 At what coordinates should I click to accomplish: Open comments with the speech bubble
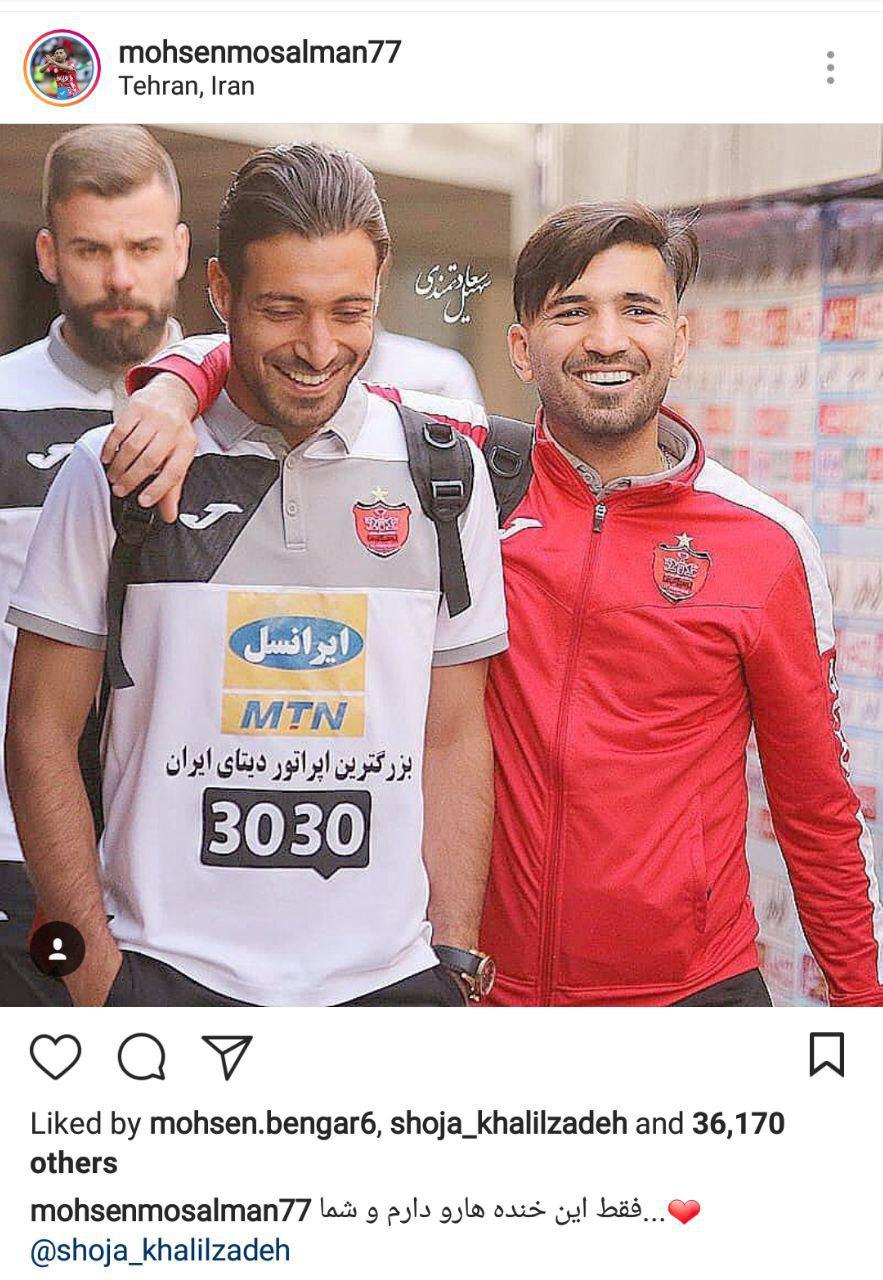point(141,1056)
